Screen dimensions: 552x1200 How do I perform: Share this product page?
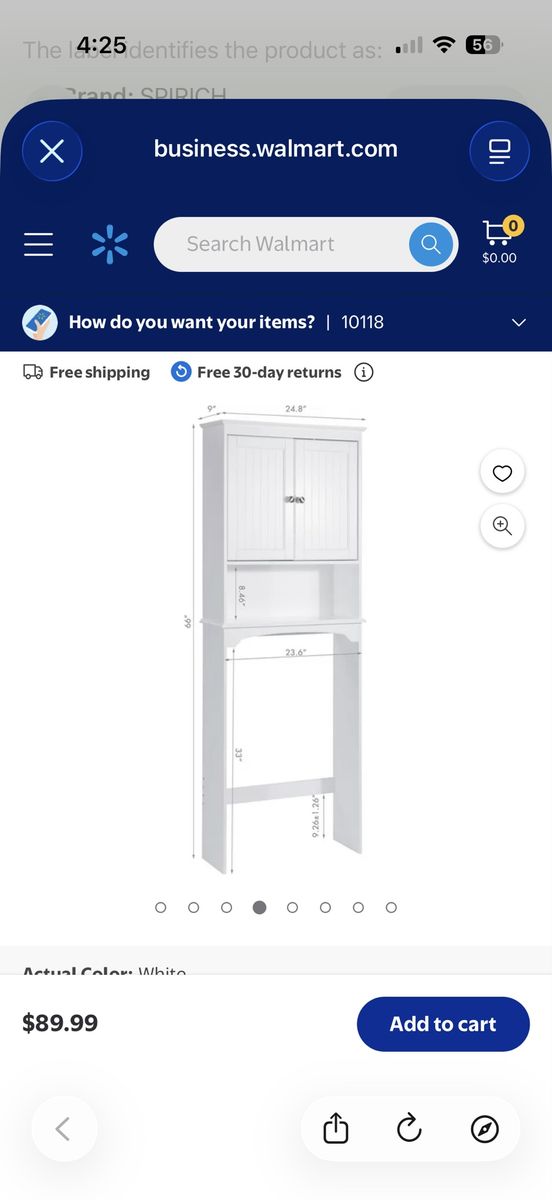[x=336, y=1129]
